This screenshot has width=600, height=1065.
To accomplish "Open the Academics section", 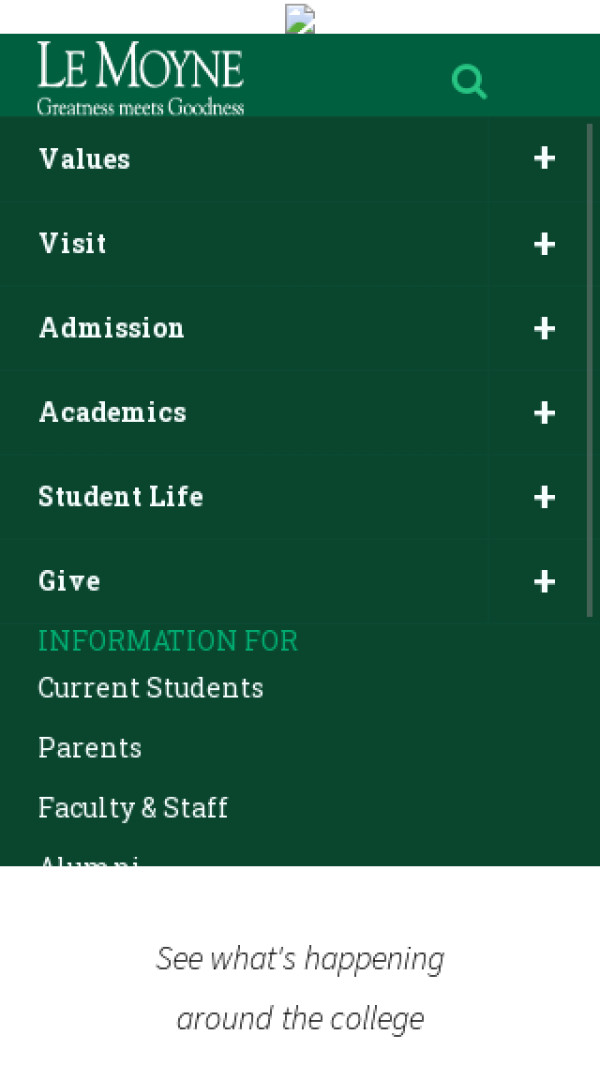I will click(x=112, y=412).
